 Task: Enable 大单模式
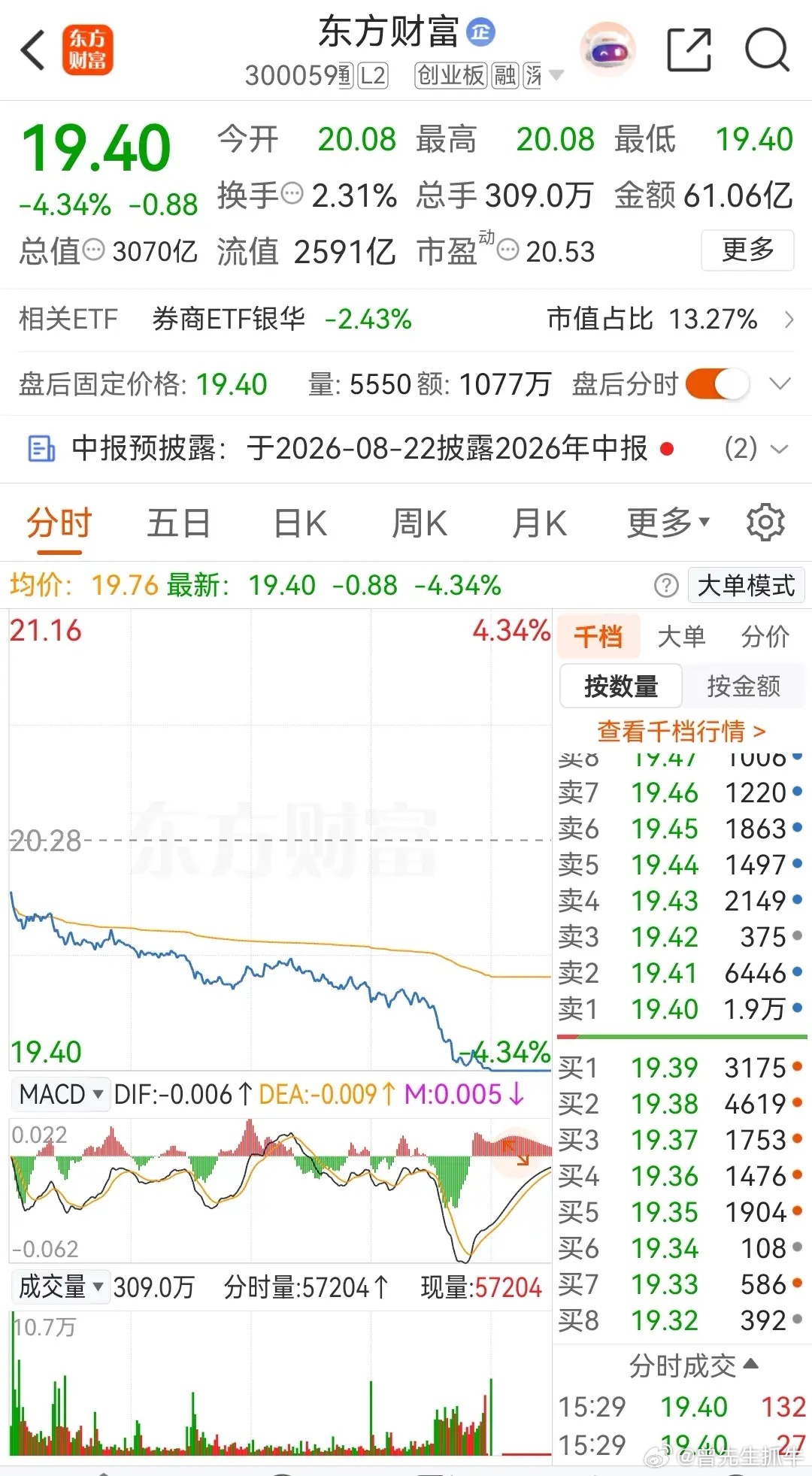(746, 585)
